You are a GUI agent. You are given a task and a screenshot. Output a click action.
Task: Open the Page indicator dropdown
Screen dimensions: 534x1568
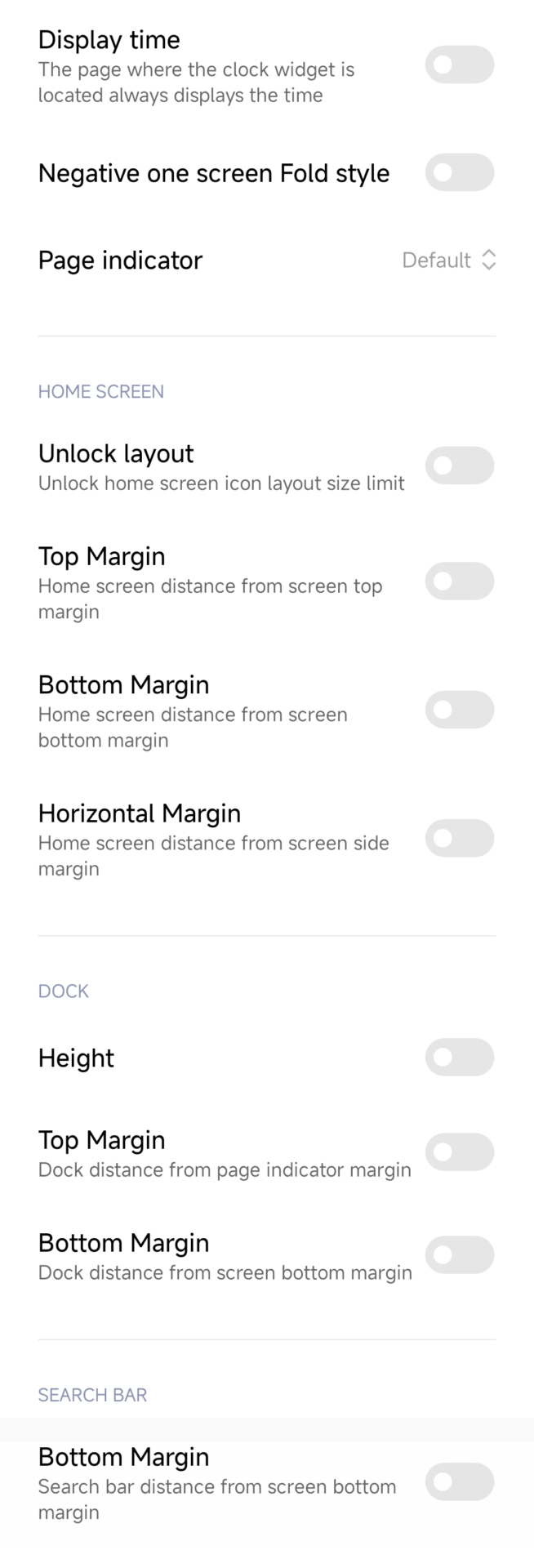[x=449, y=260]
